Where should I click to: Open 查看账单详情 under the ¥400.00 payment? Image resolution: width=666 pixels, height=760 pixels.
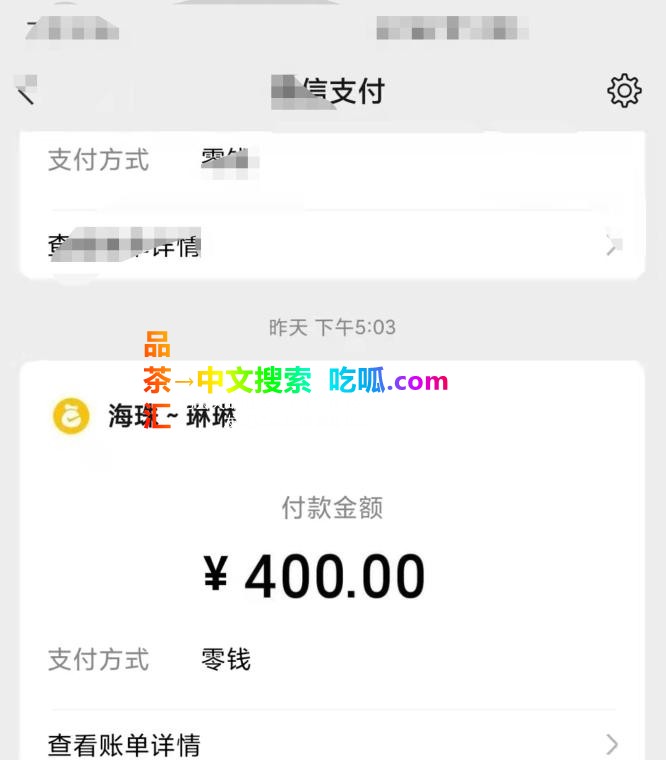pyautogui.click(x=332, y=743)
